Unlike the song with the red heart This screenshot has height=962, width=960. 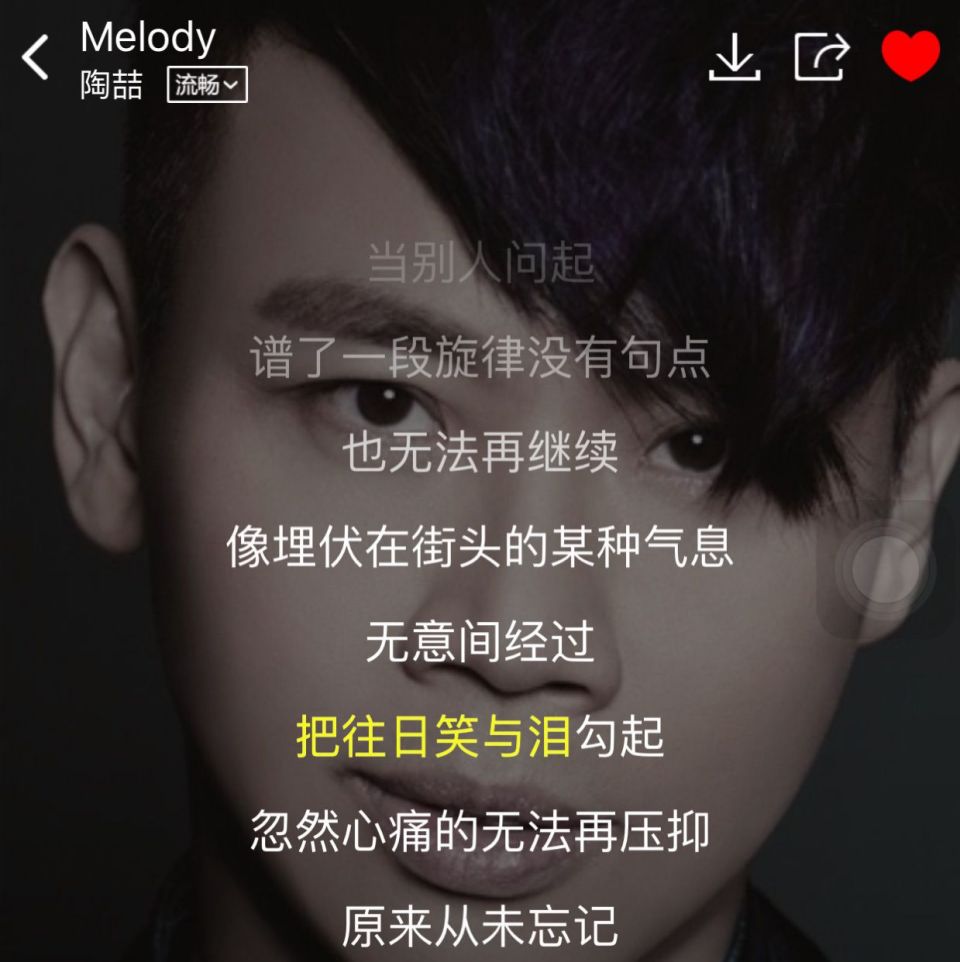910,56
